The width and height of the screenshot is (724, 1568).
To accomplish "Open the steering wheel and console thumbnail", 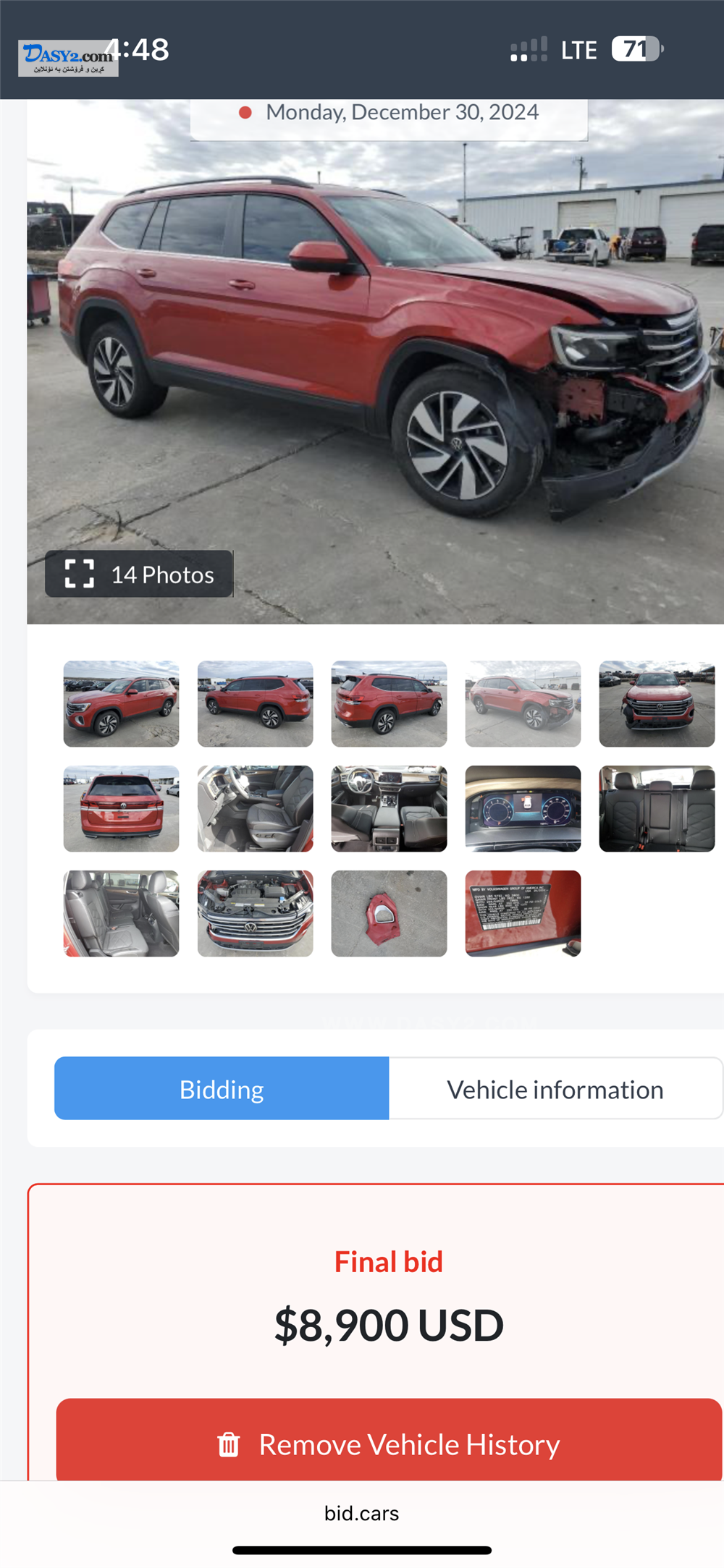I will tap(389, 809).
